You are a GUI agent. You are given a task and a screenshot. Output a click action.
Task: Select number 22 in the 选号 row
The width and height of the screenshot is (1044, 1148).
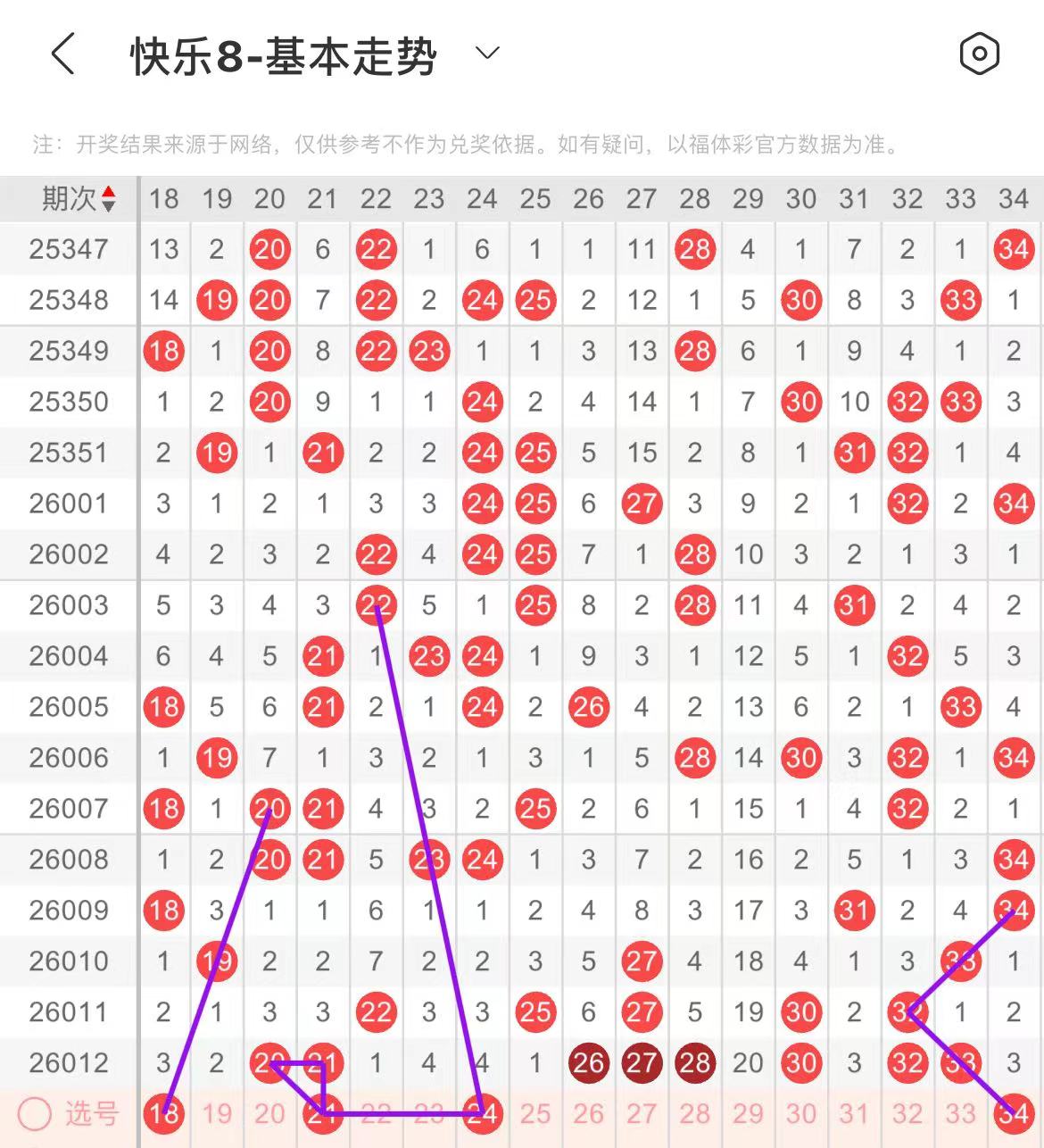(376, 1113)
